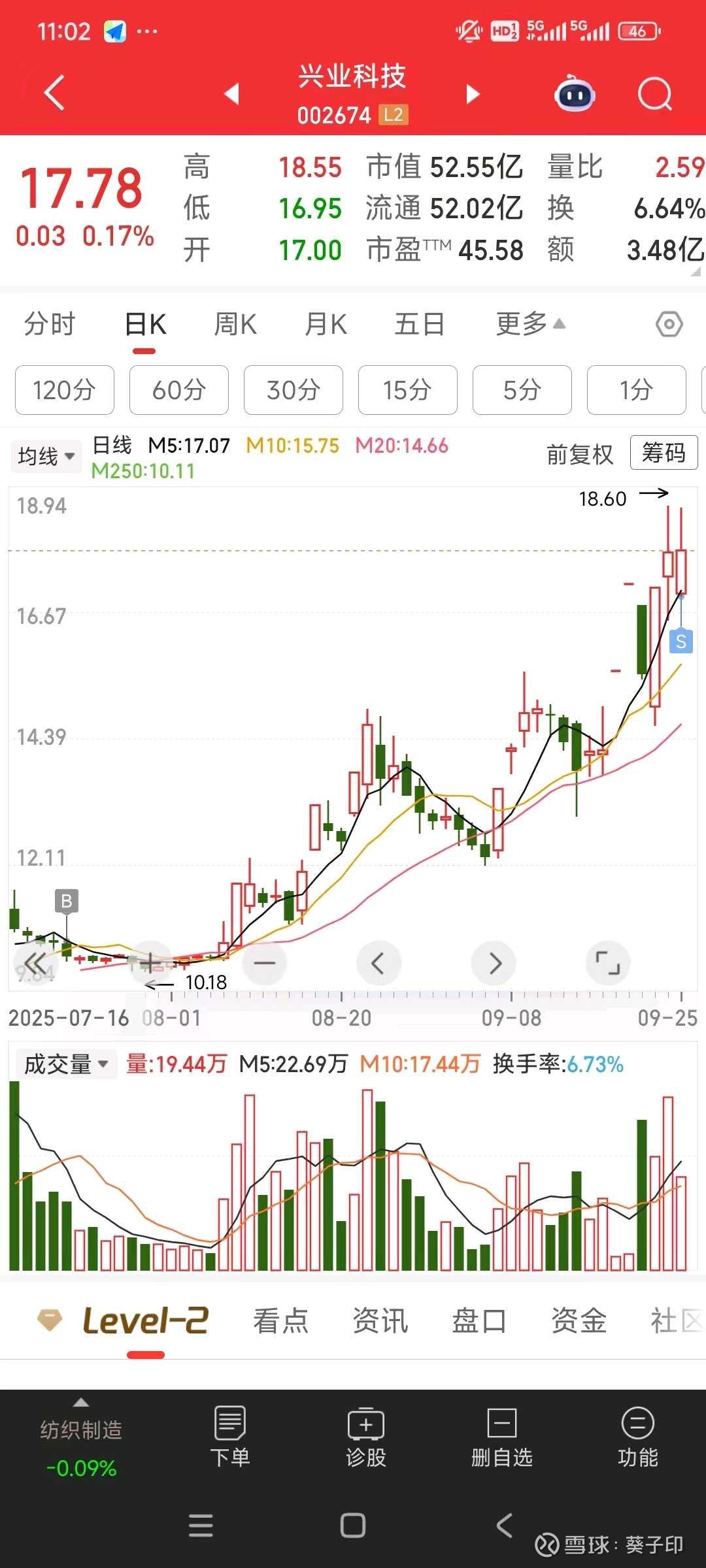Screen dimensions: 706x1568
Task: Open the 成交量 indicator dropdown
Action: pos(65,1064)
